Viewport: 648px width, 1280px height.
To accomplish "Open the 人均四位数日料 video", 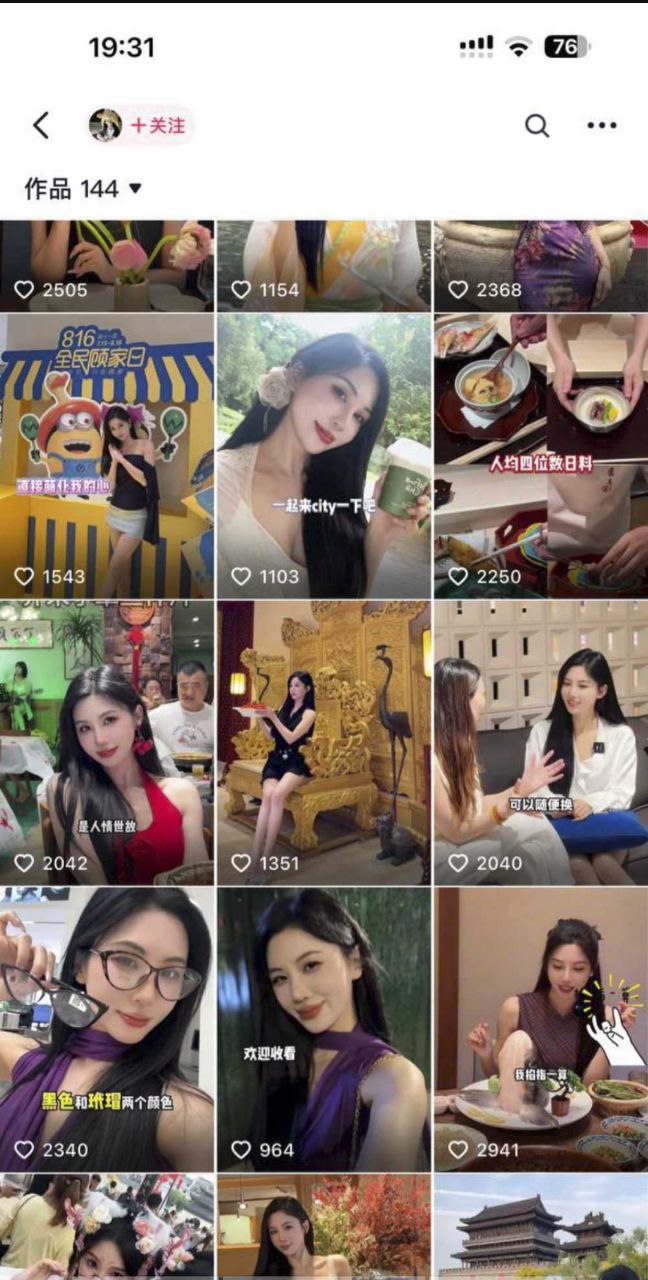I will (x=540, y=455).
